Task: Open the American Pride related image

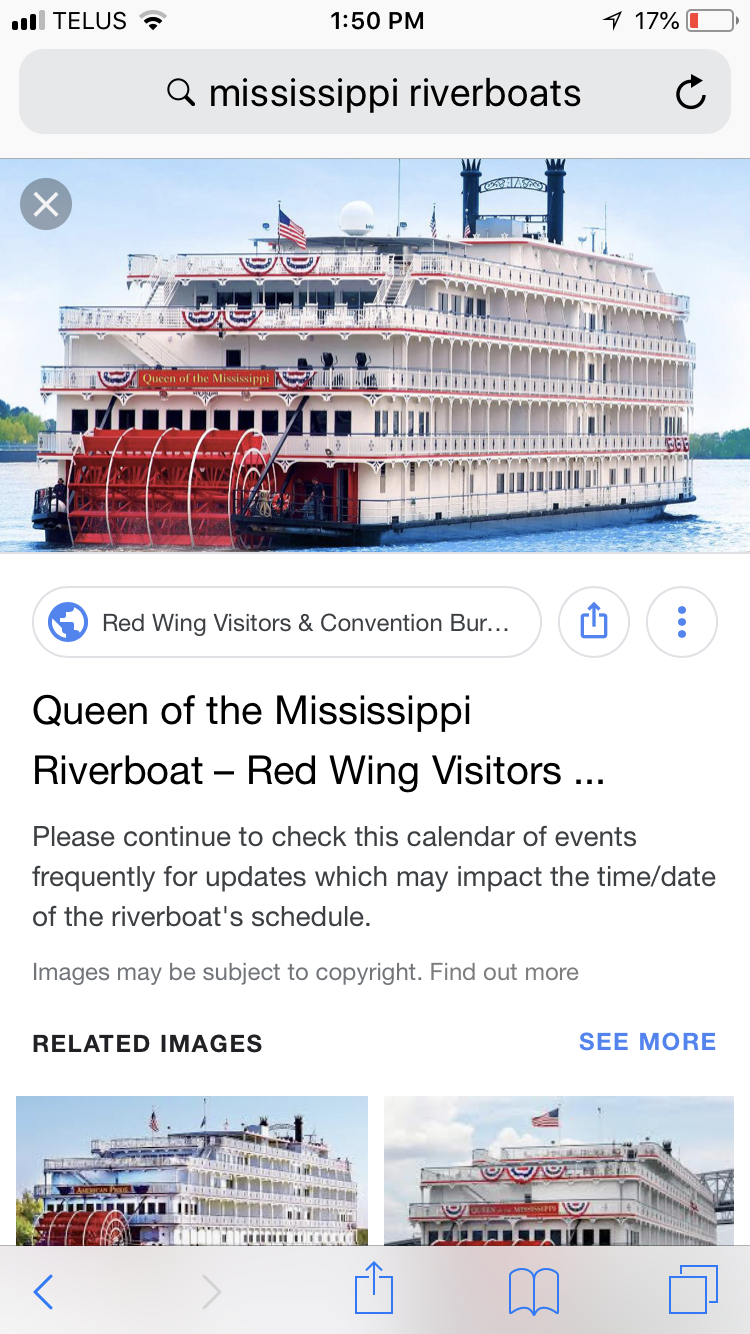Action: (192, 1170)
